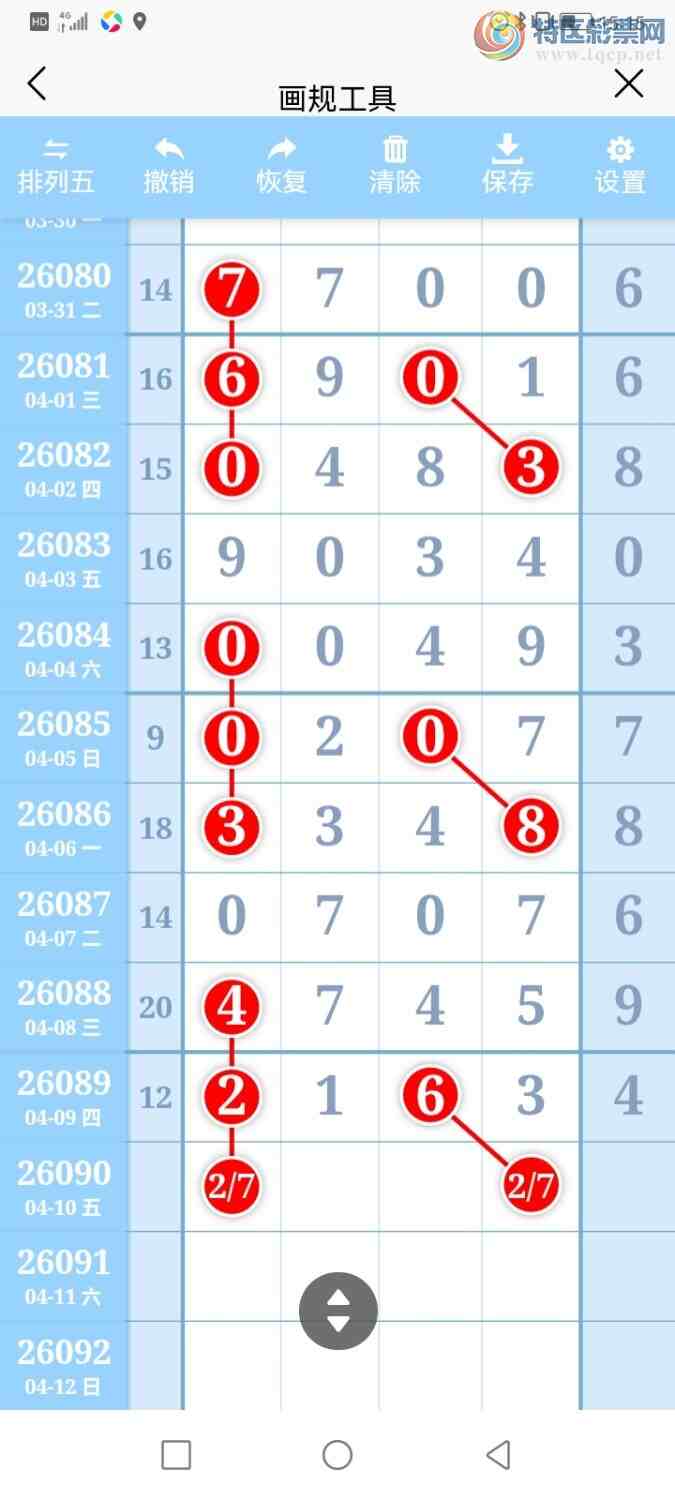The width and height of the screenshot is (675, 1500).
Task: Save the chart with 保存
Action: 507,166
